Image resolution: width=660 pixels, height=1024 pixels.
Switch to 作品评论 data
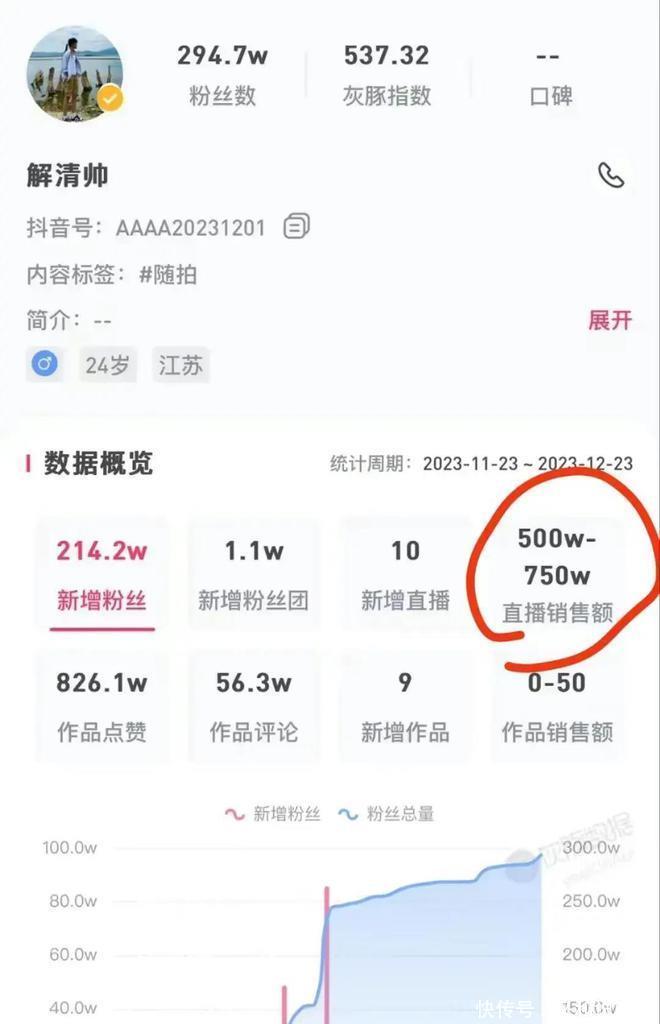[253, 706]
